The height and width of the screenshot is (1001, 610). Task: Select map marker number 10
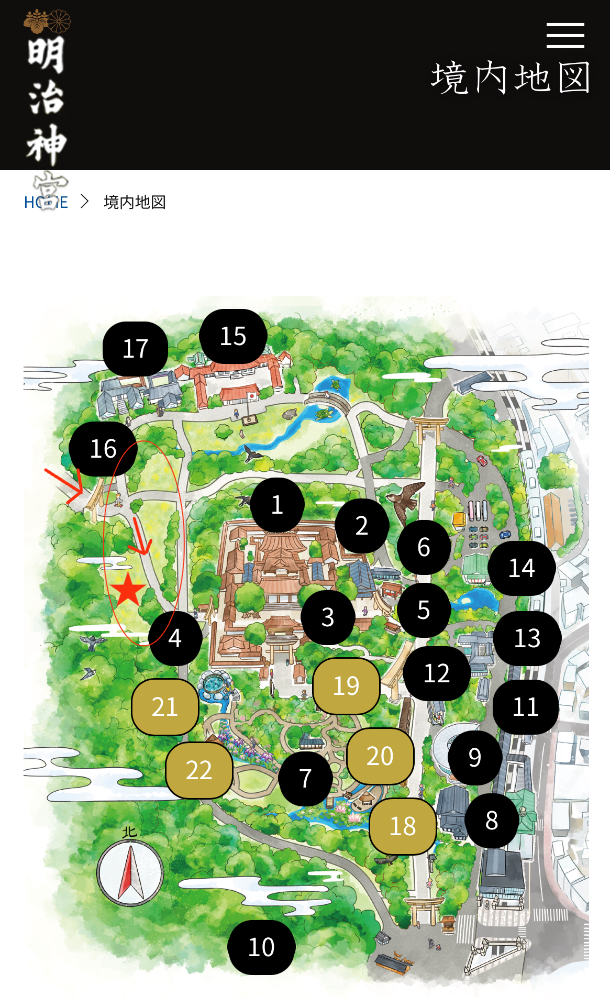[261, 947]
